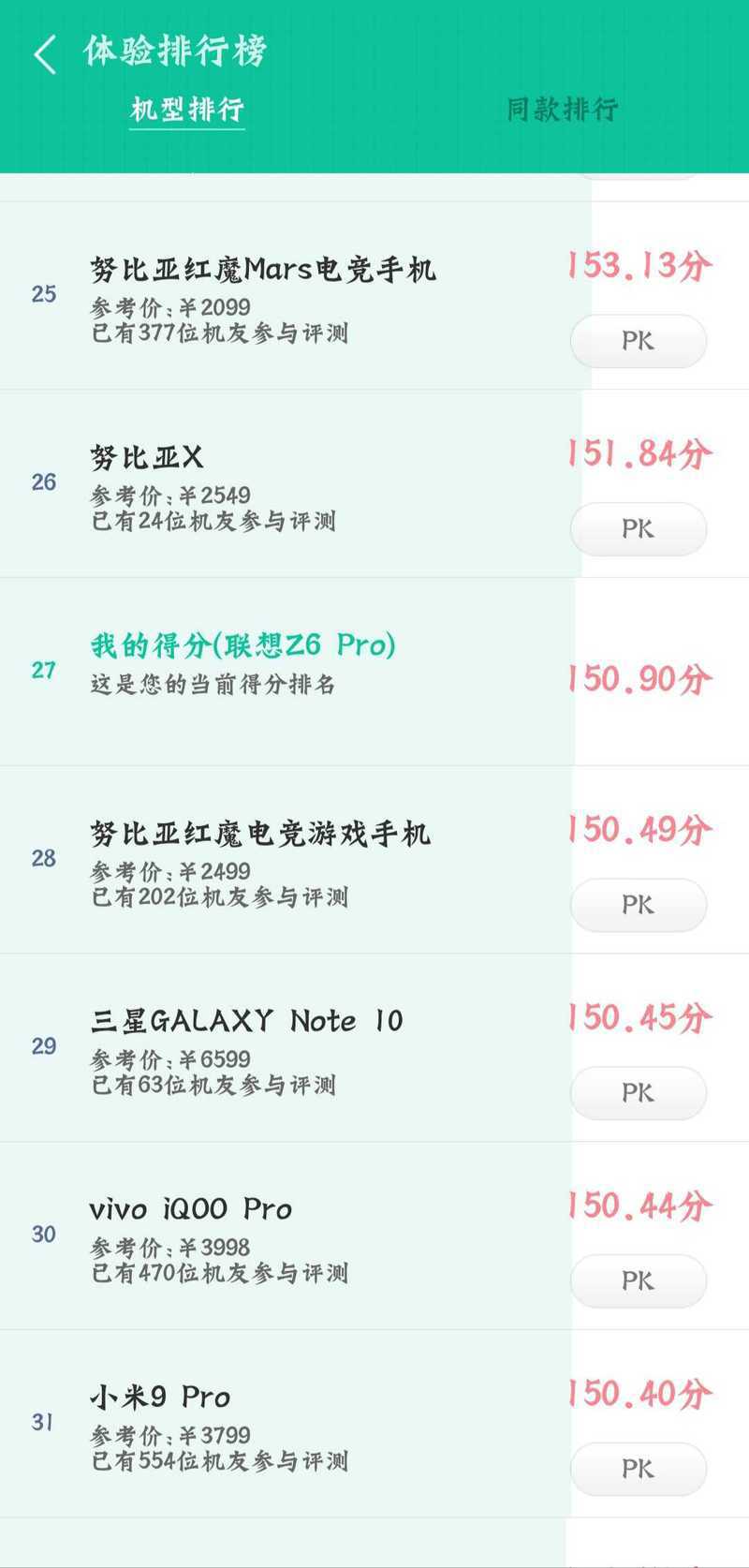This screenshot has height=1568, width=749.
Task: Tap PK for 努比亚红魔Mars电竞手机
Action: [x=638, y=341]
